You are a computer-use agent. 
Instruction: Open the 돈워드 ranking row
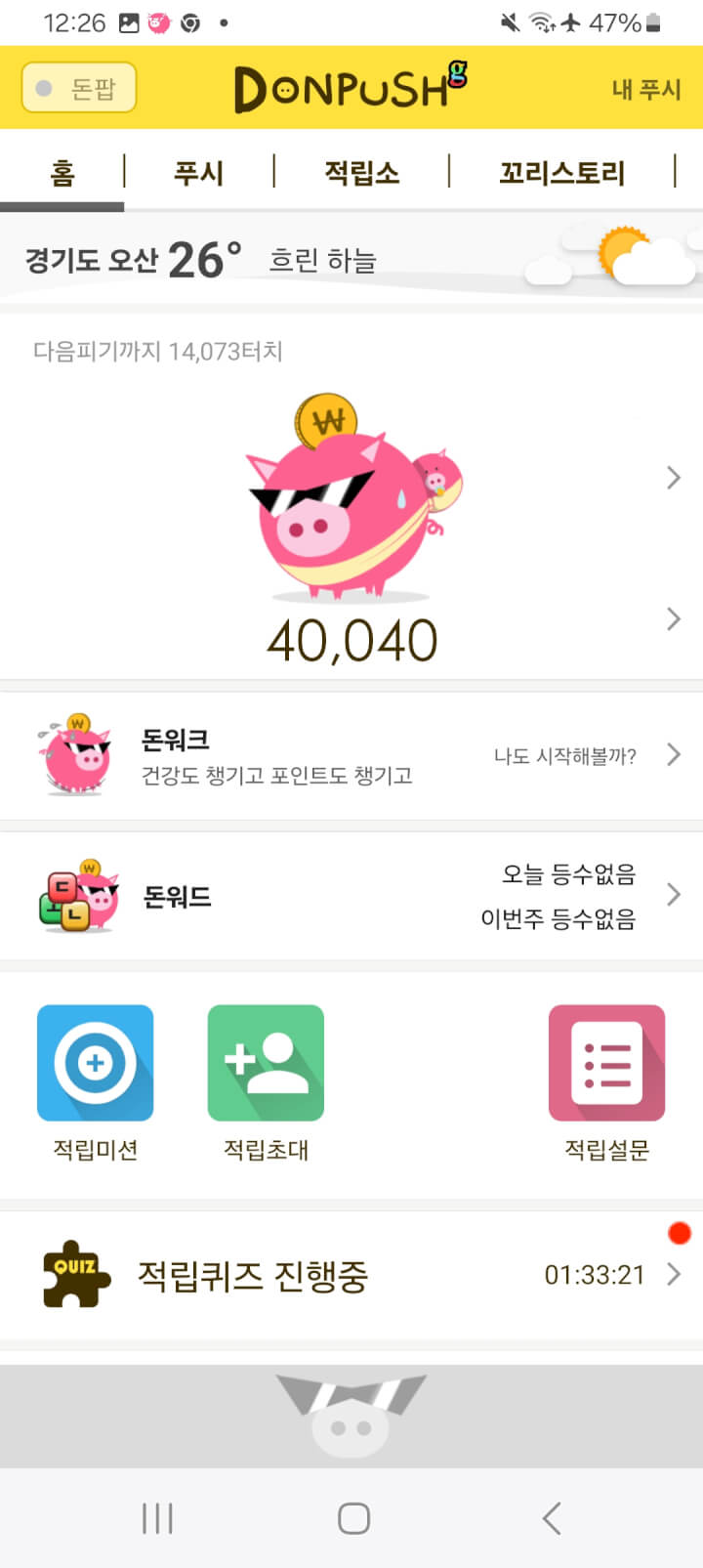tap(351, 896)
